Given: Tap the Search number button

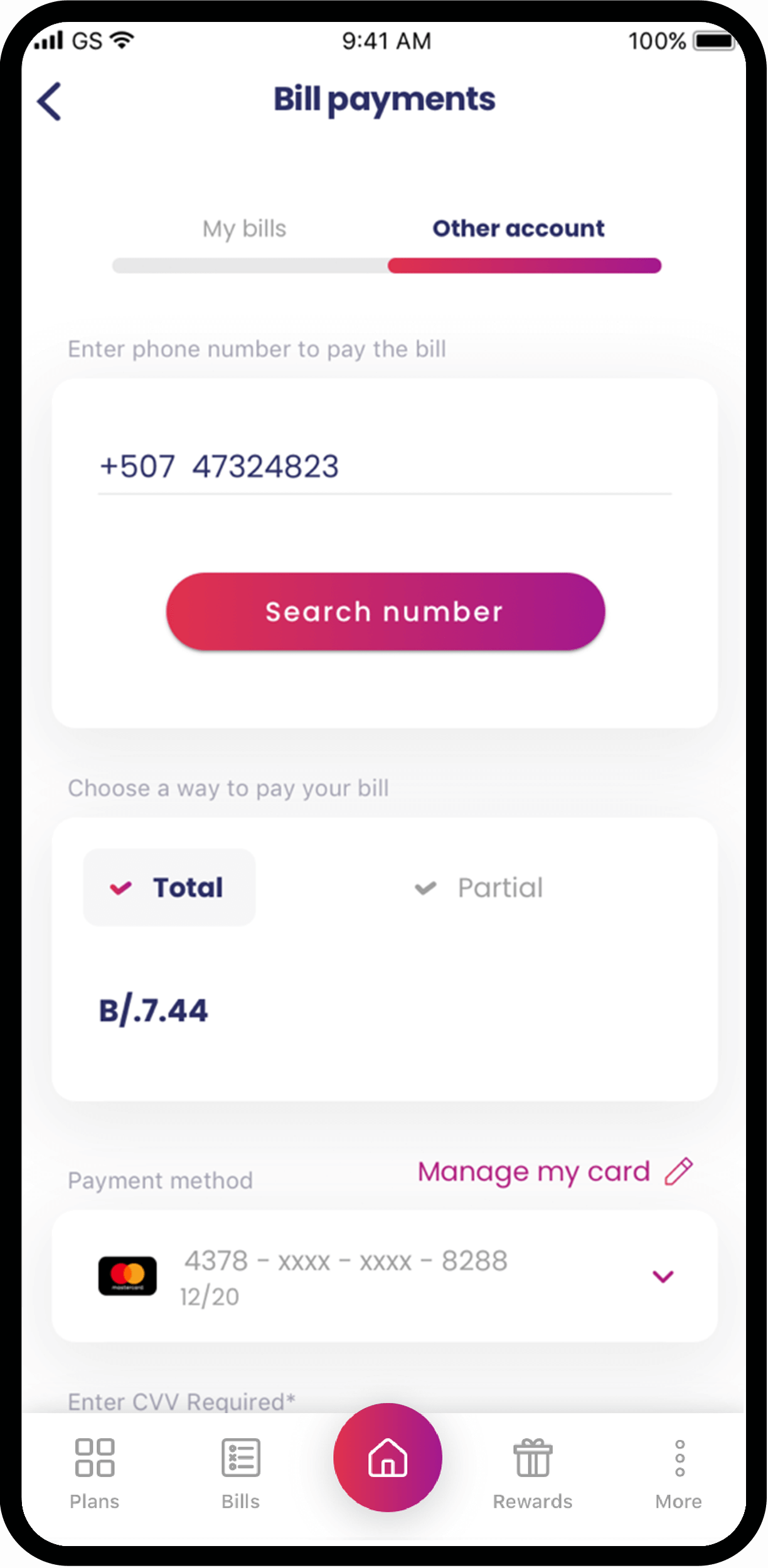Looking at the screenshot, I should (x=385, y=612).
